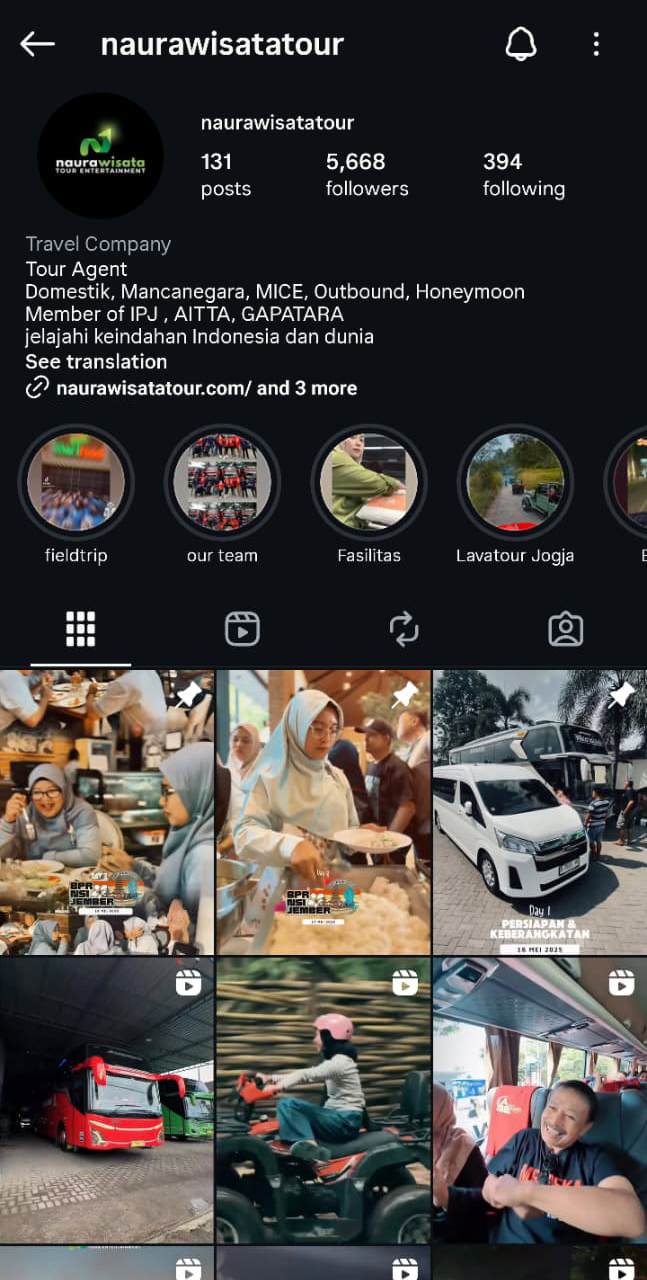Open the our team story highlight
Viewport: 647px width, 1280px height.
pos(222,483)
